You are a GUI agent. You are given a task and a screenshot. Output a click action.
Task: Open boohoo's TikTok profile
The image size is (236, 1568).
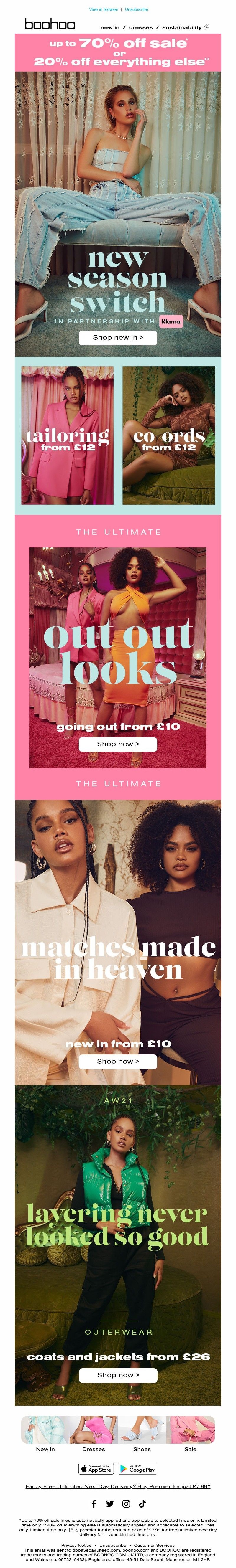coord(143,1503)
